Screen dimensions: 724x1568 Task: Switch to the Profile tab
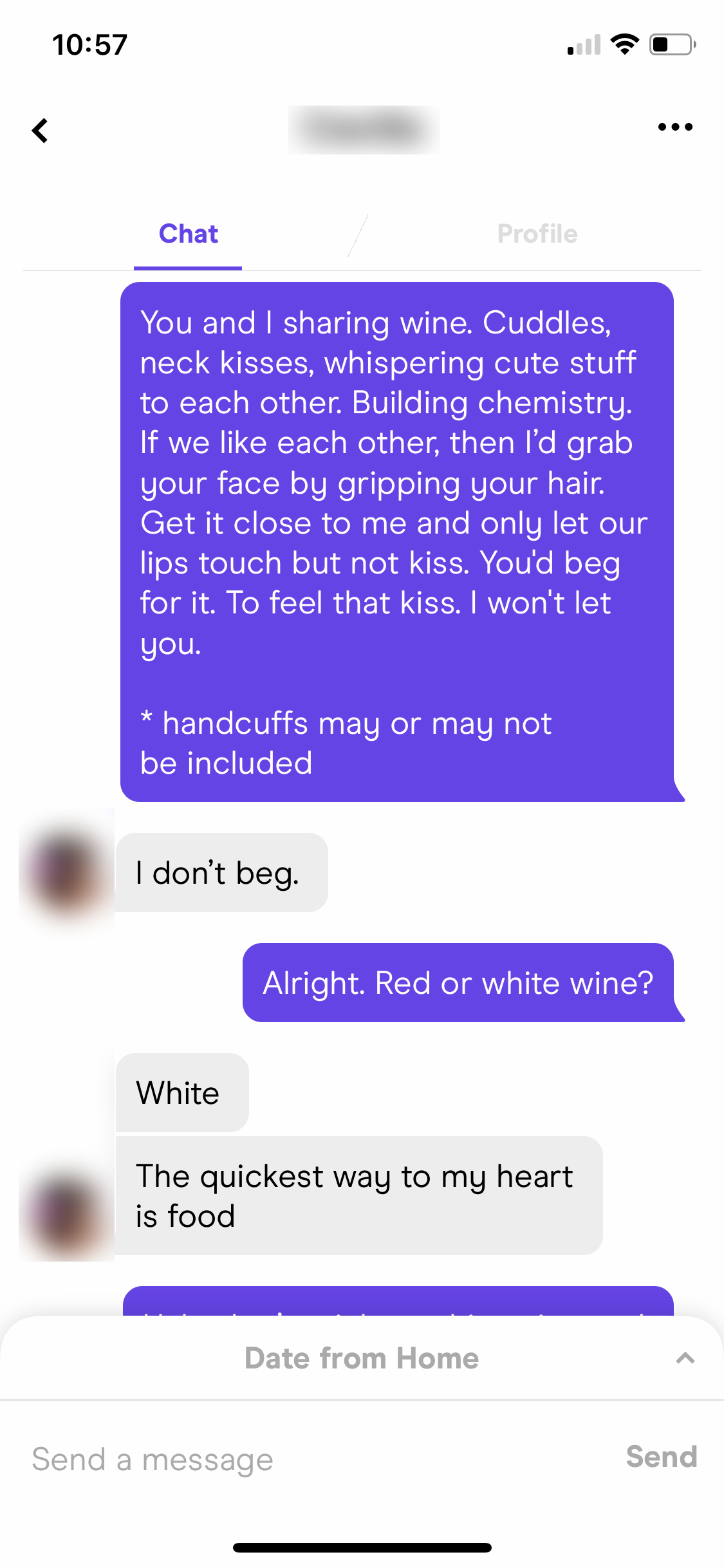click(537, 234)
